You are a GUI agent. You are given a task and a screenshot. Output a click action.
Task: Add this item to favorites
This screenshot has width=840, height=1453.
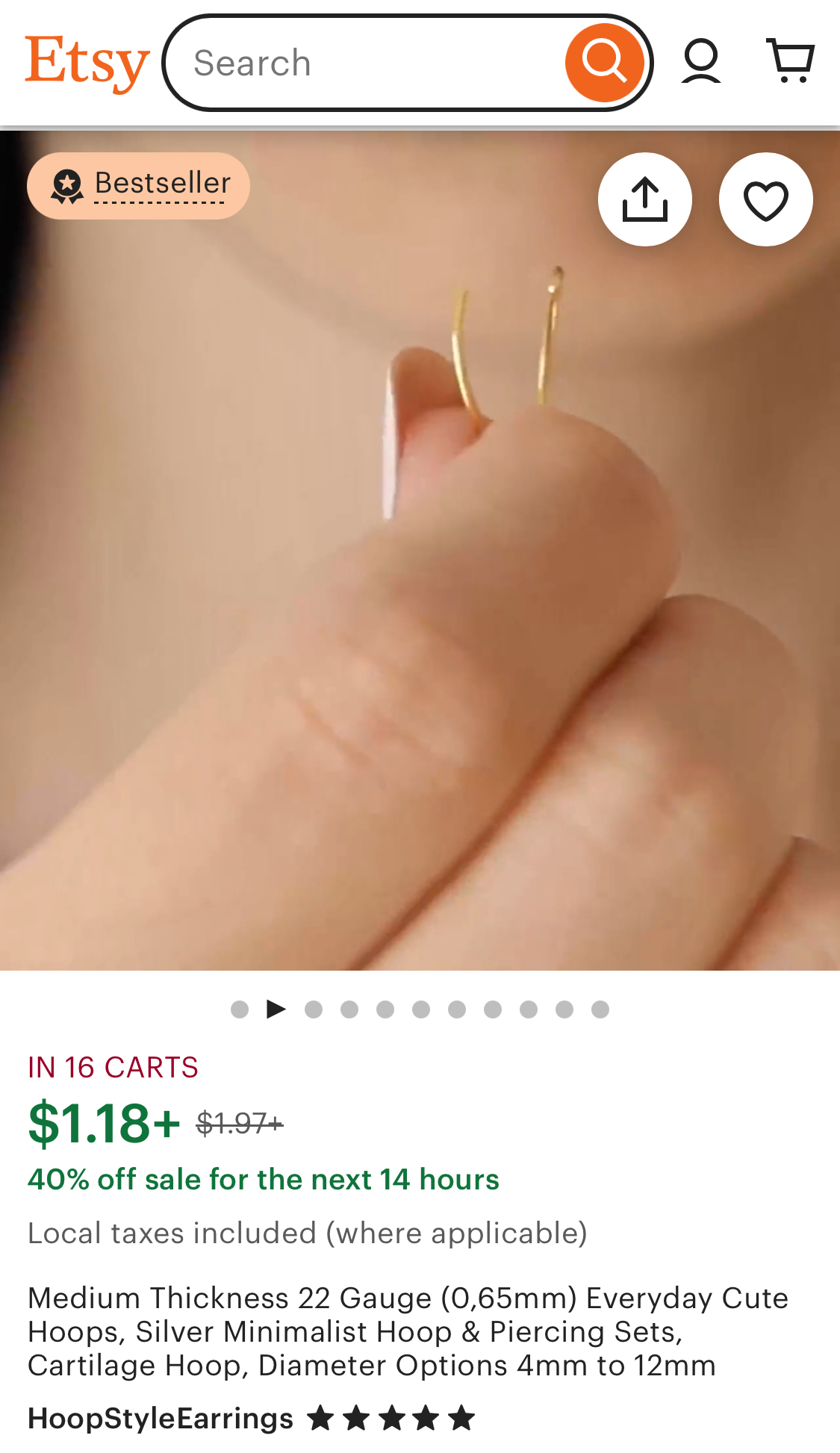point(765,199)
